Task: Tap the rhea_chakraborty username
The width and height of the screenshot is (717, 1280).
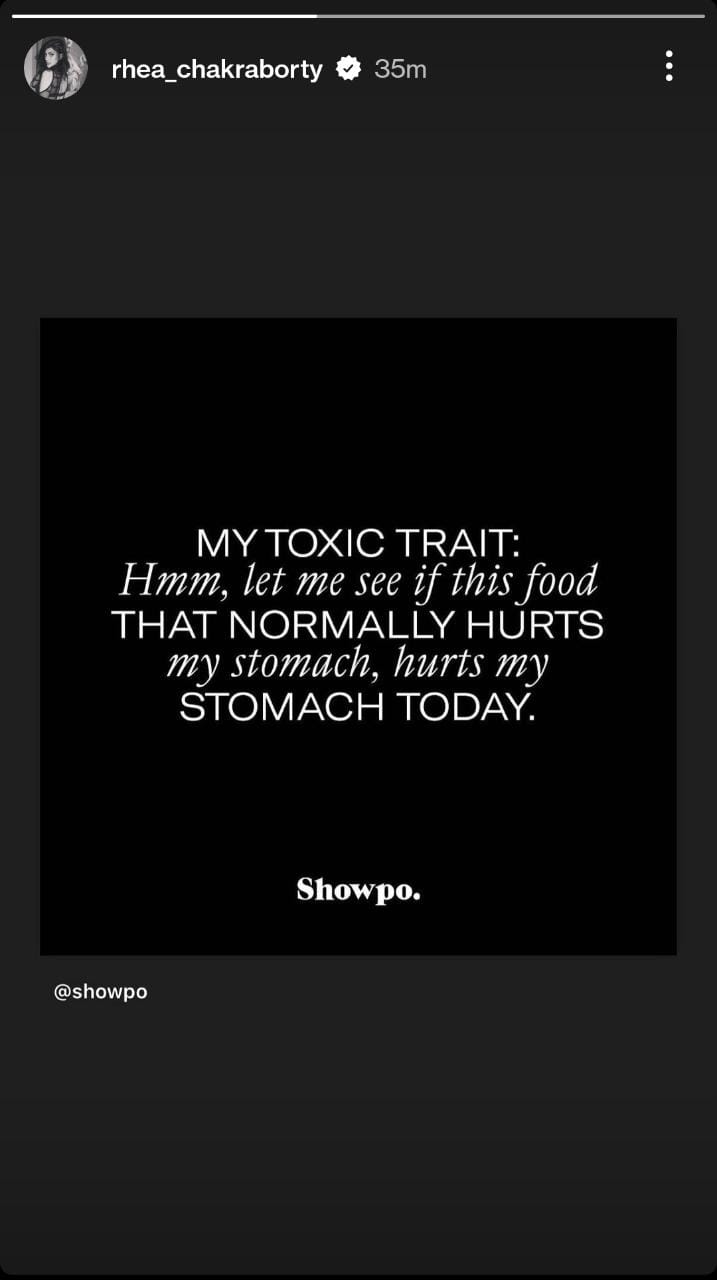Action: (217, 69)
